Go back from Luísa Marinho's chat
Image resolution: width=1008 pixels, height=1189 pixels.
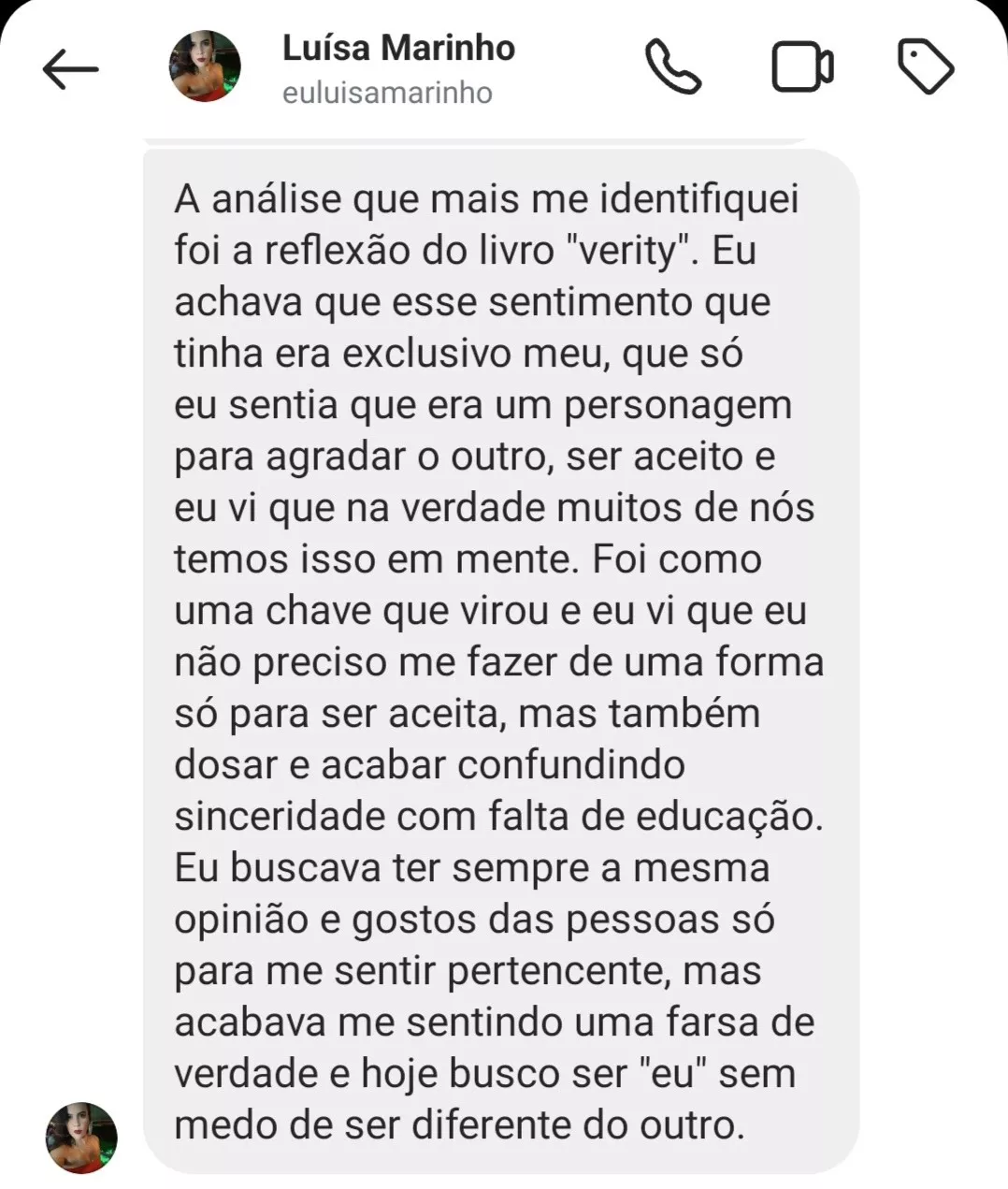click(x=70, y=68)
